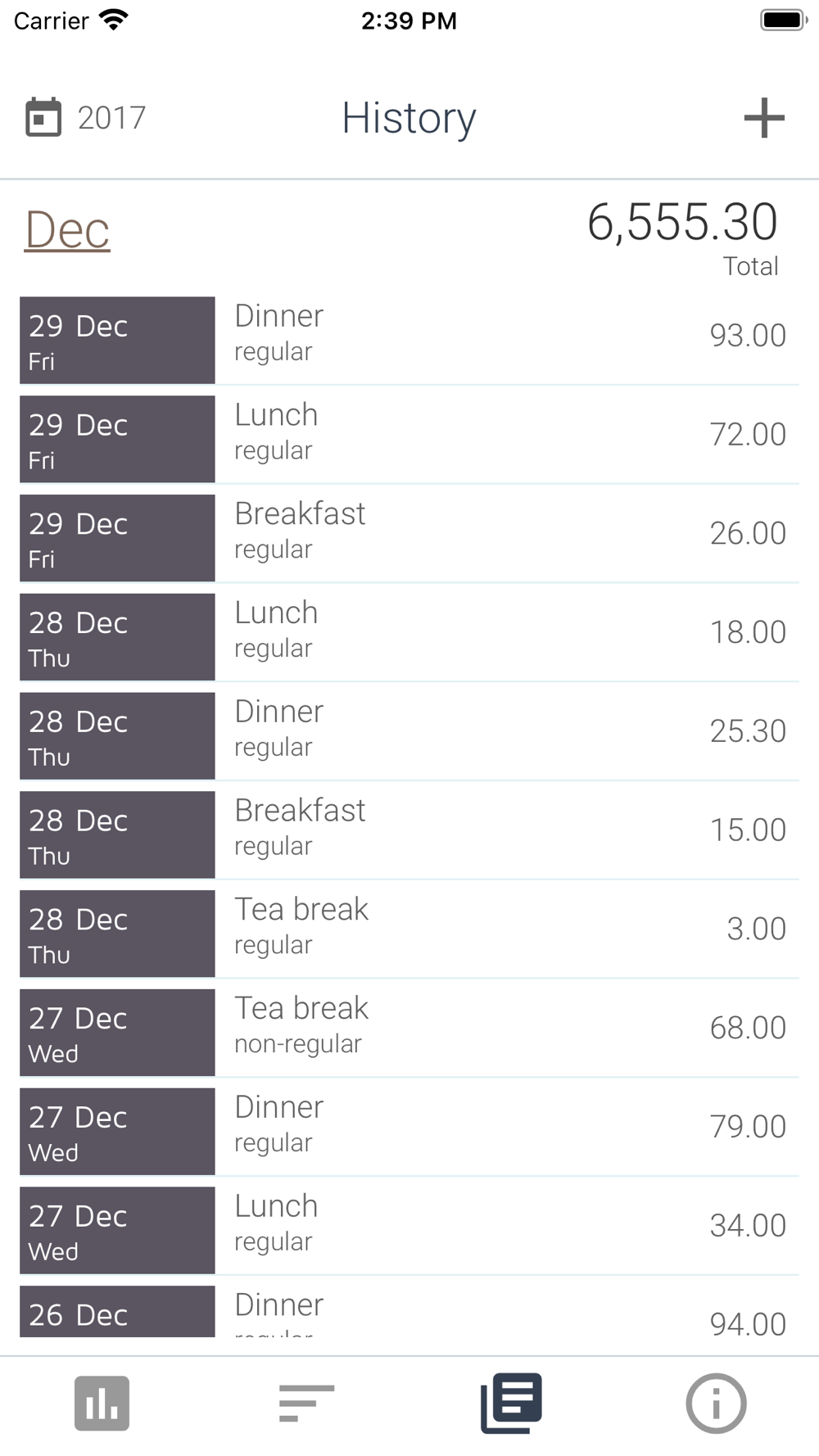Open 27 Dec Lunch entry of 34.00

click(409, 1230)
